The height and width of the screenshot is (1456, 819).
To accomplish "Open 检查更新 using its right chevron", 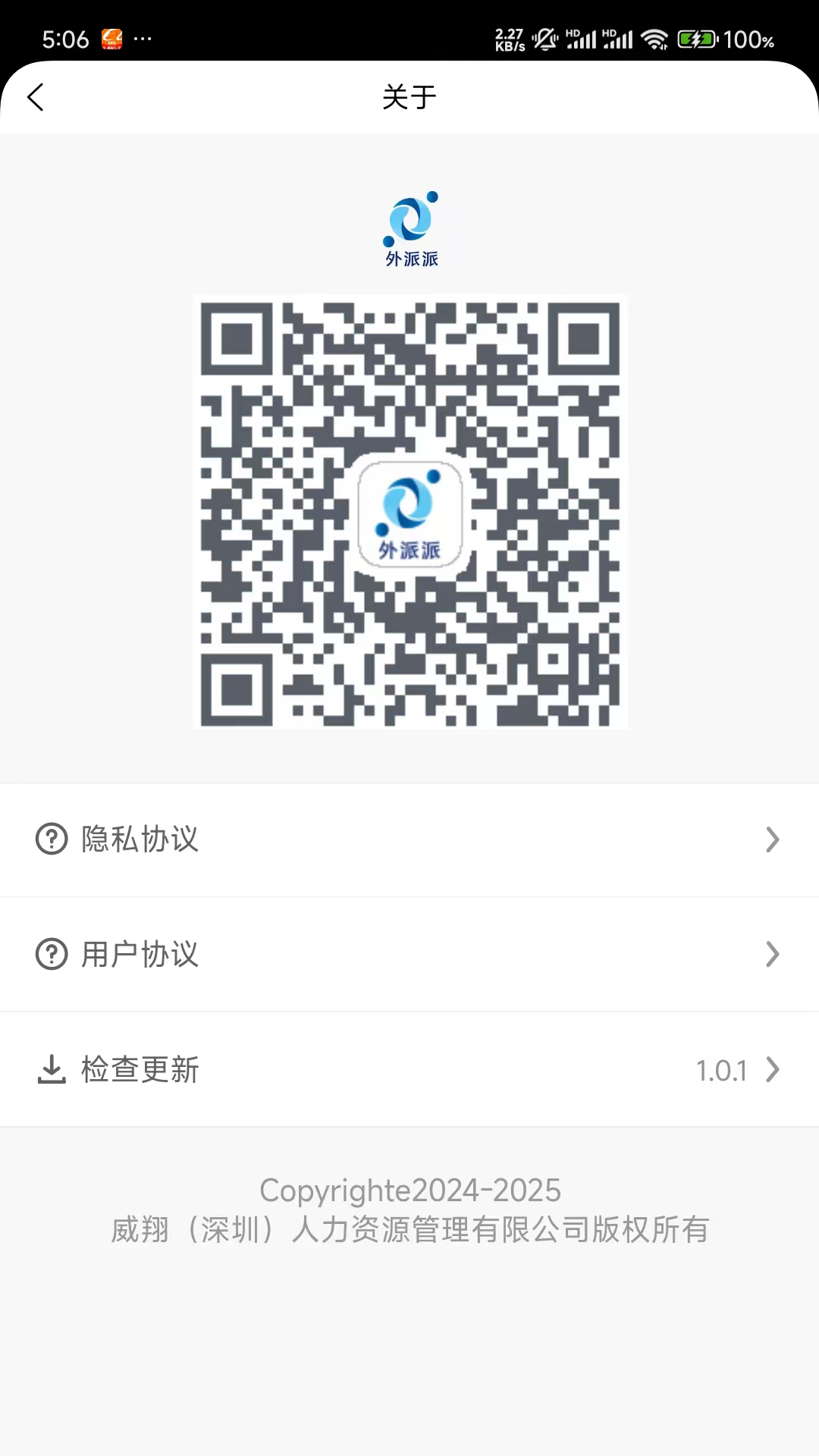I will (773, 1069).
